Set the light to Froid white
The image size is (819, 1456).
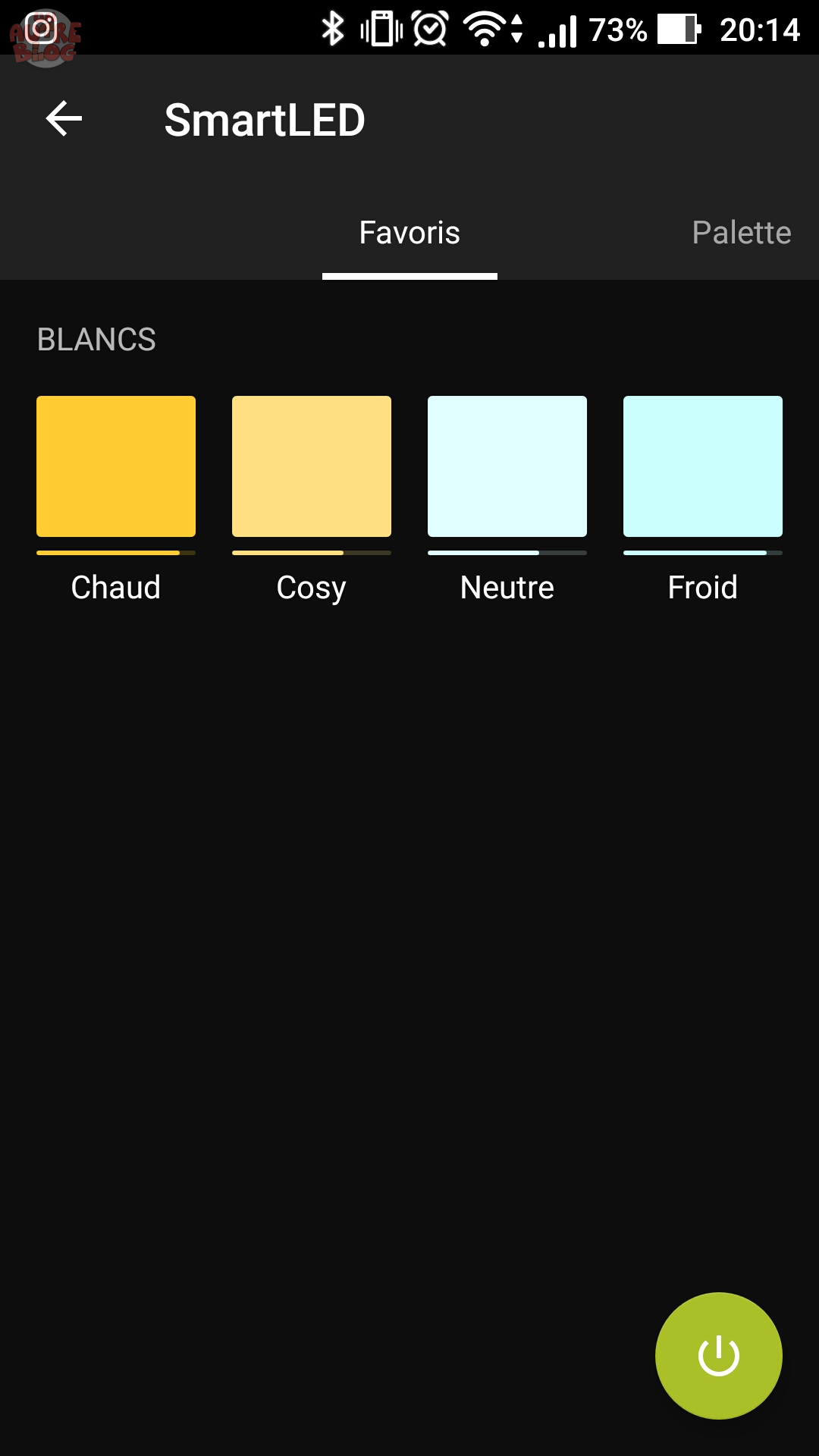pos(703,466)
